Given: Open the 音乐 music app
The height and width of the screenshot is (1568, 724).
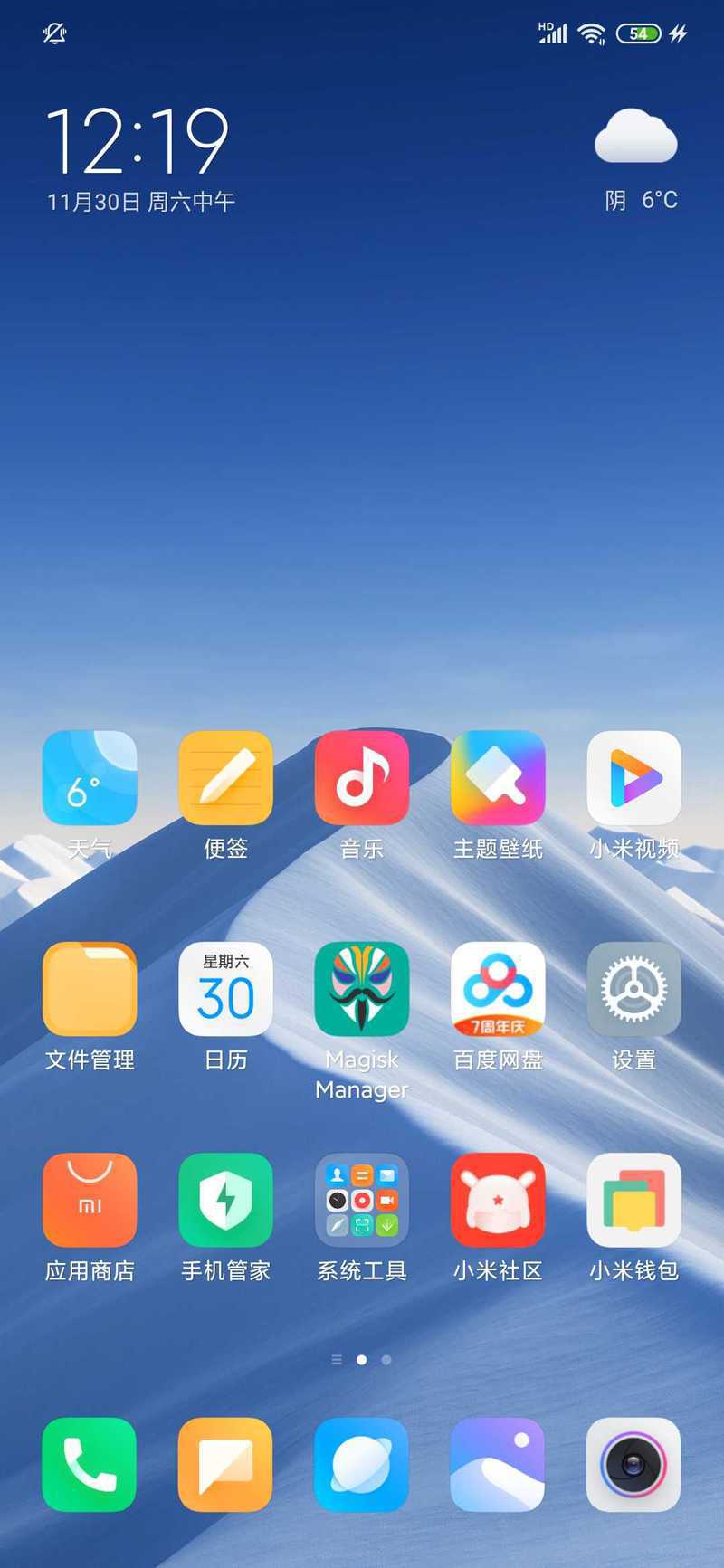Looking at the screenshot, I should click(361, 778).
